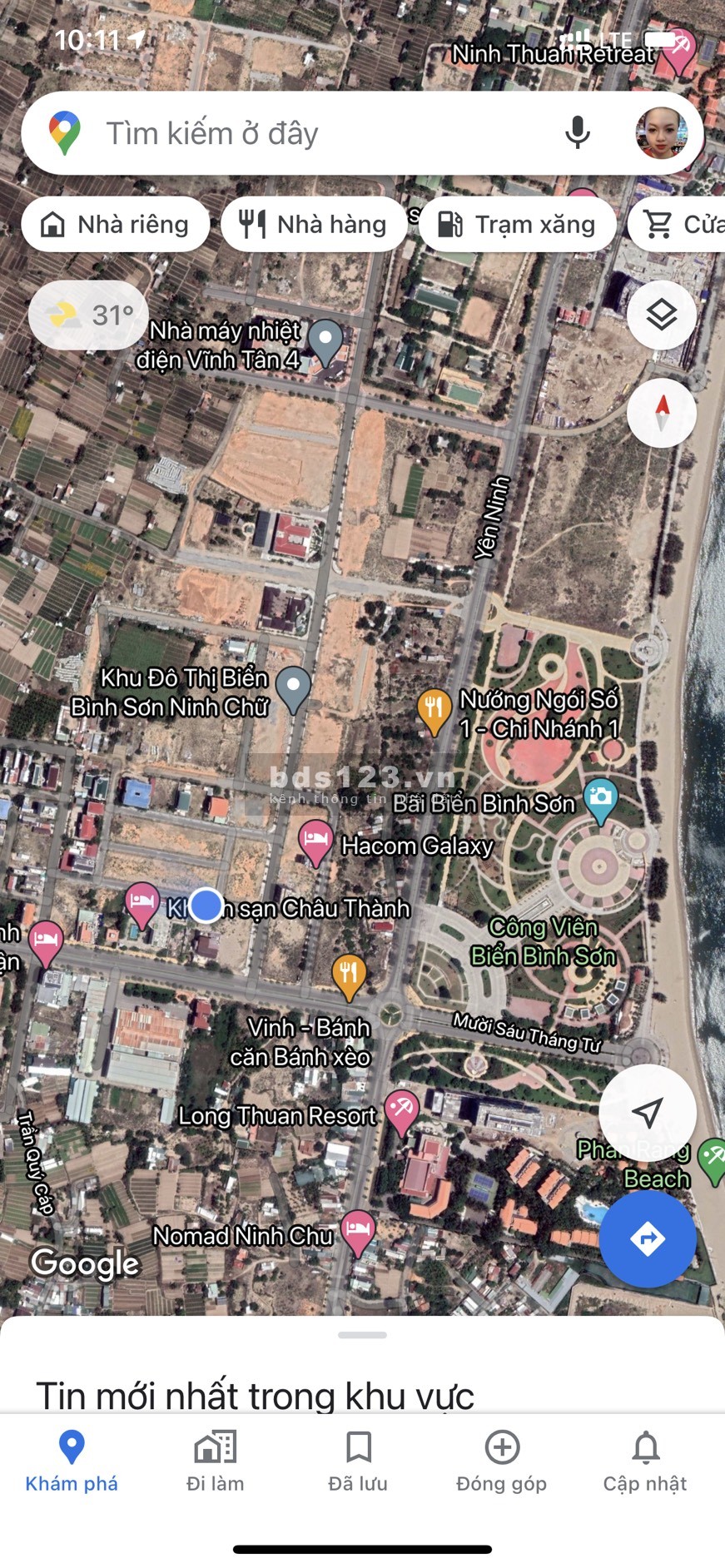Open the 31° weather chip
The image size is (725, 1568).
(x=89, y=315)
